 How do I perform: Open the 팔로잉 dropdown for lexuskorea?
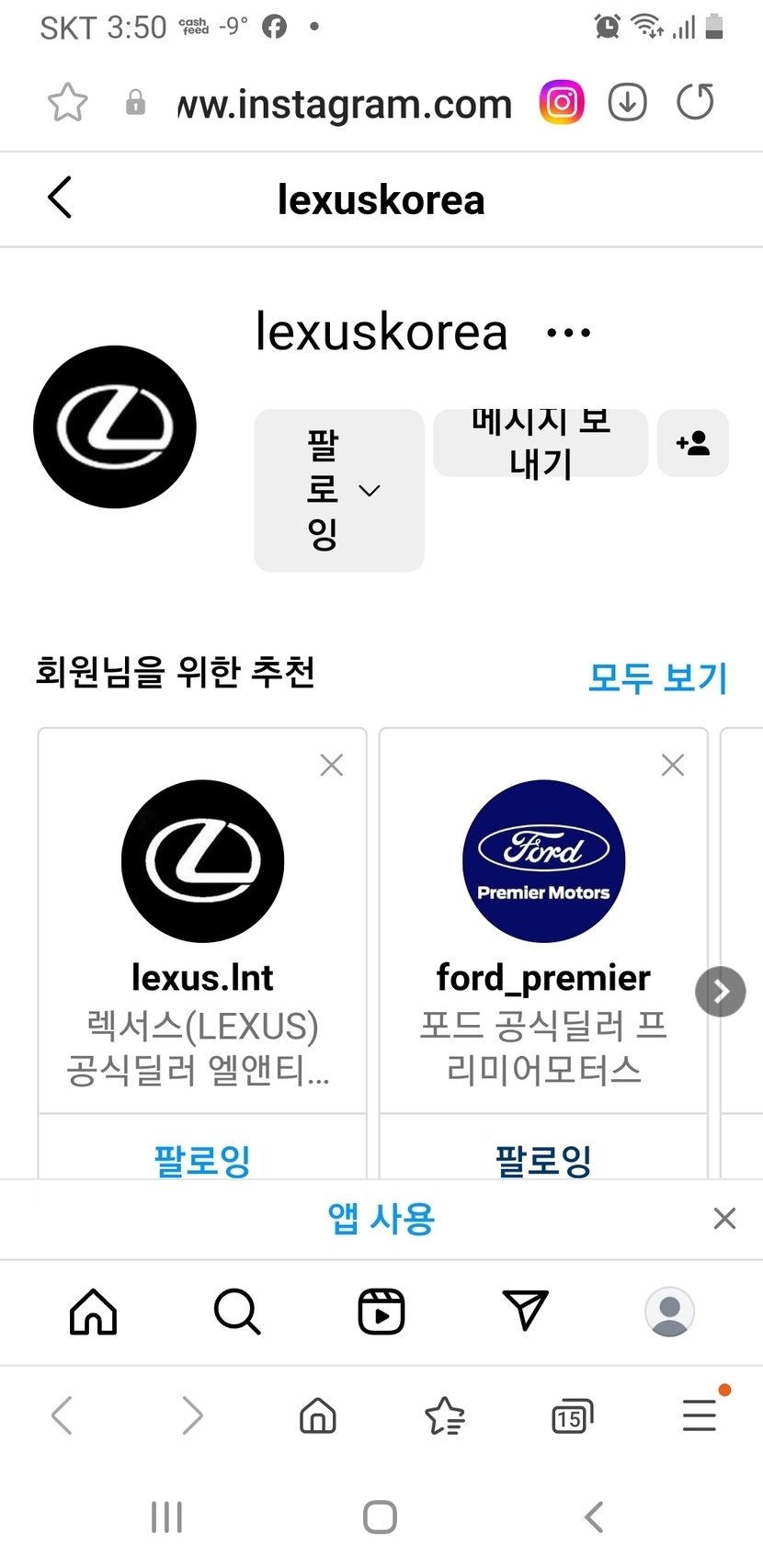coord(339,490)
